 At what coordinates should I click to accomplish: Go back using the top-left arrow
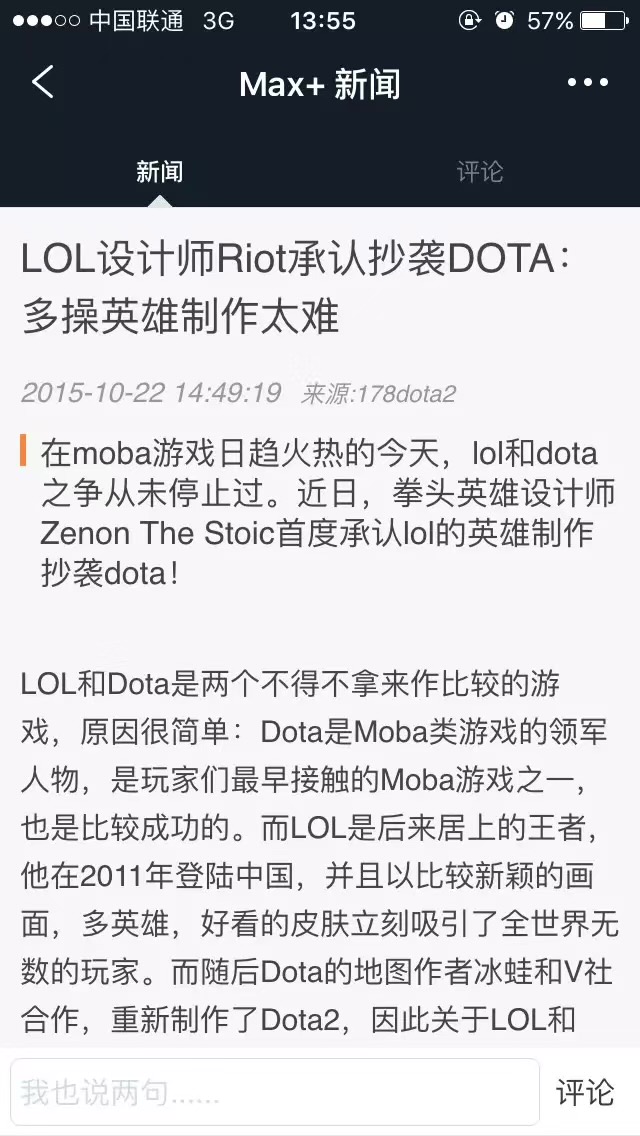[43, 82]
